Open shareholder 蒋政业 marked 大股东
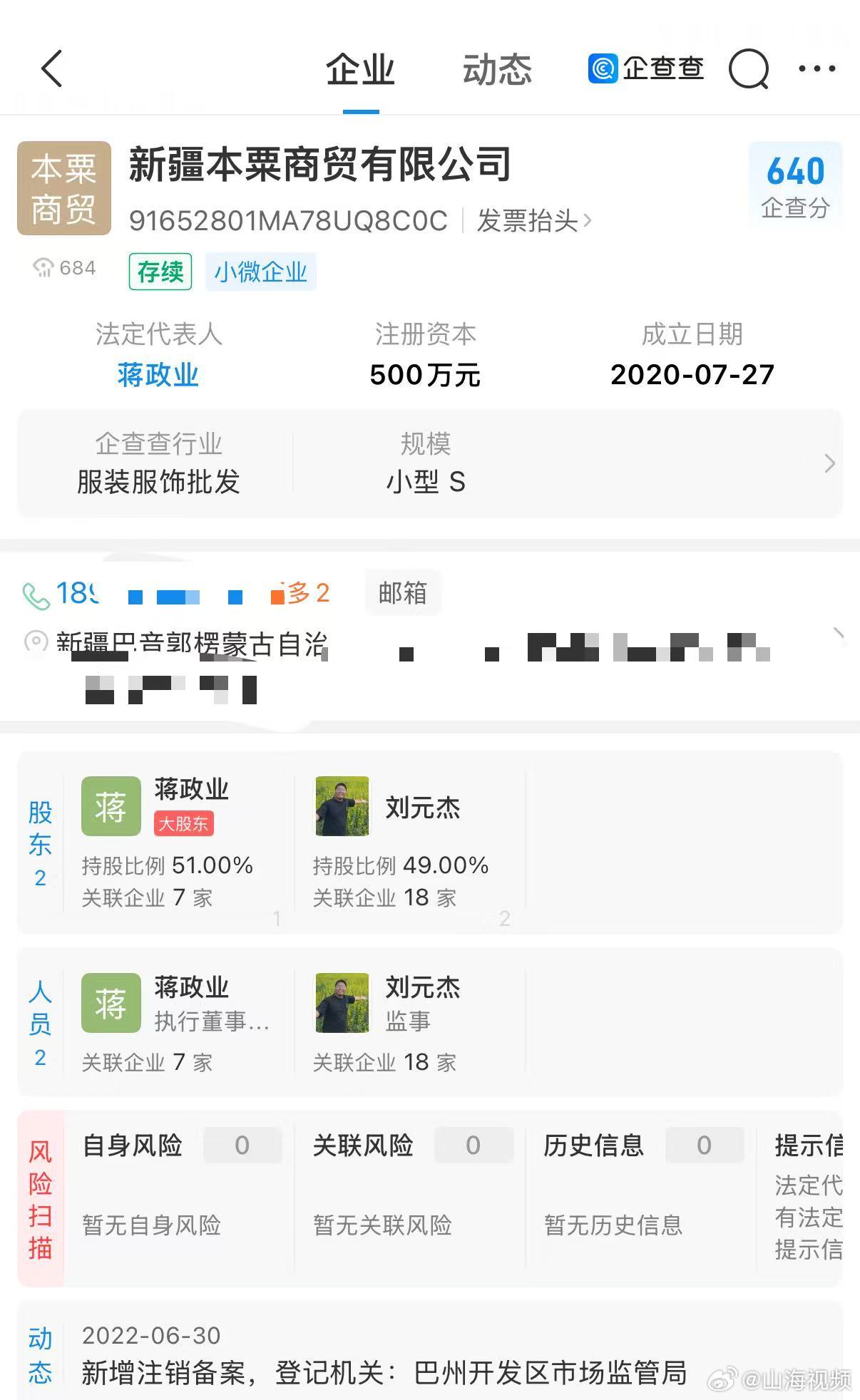The width and height of the screenshot is (860, 1400). tap(179, 842)
